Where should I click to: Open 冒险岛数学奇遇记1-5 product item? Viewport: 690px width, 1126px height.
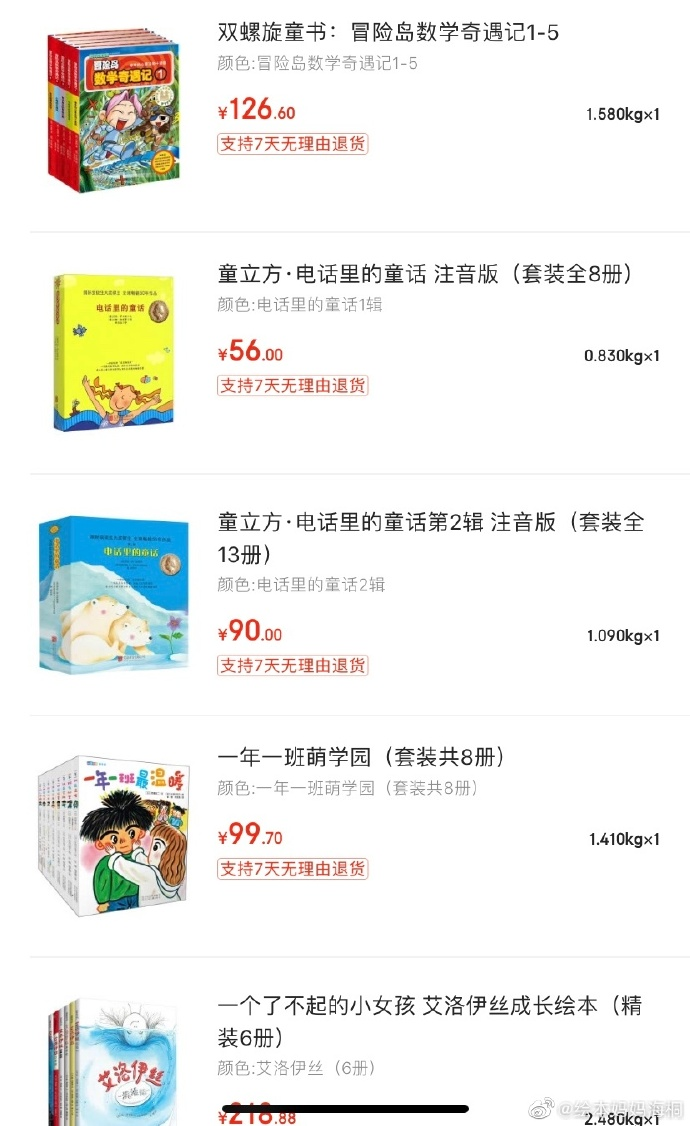point(388,33)
